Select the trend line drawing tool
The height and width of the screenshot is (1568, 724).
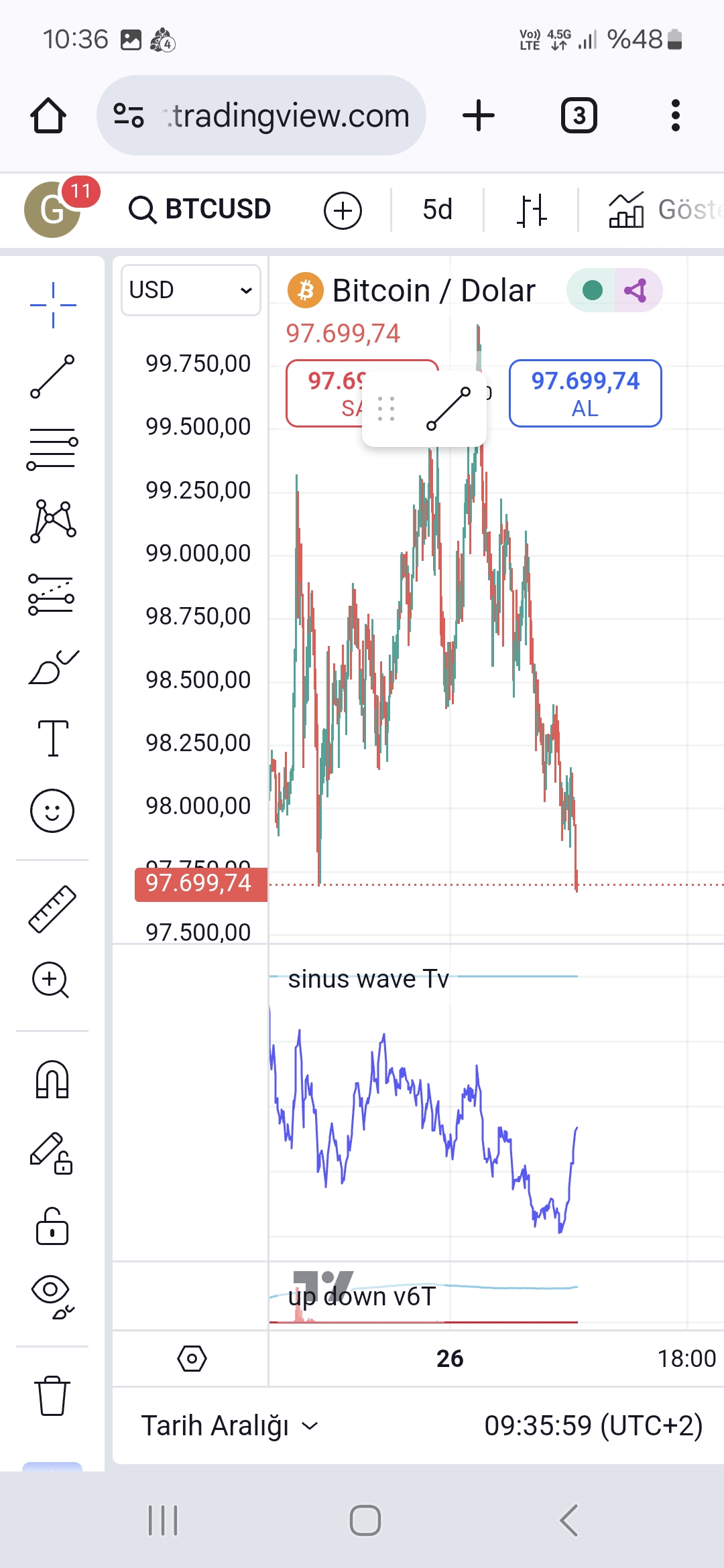click(x=52, y=377)
